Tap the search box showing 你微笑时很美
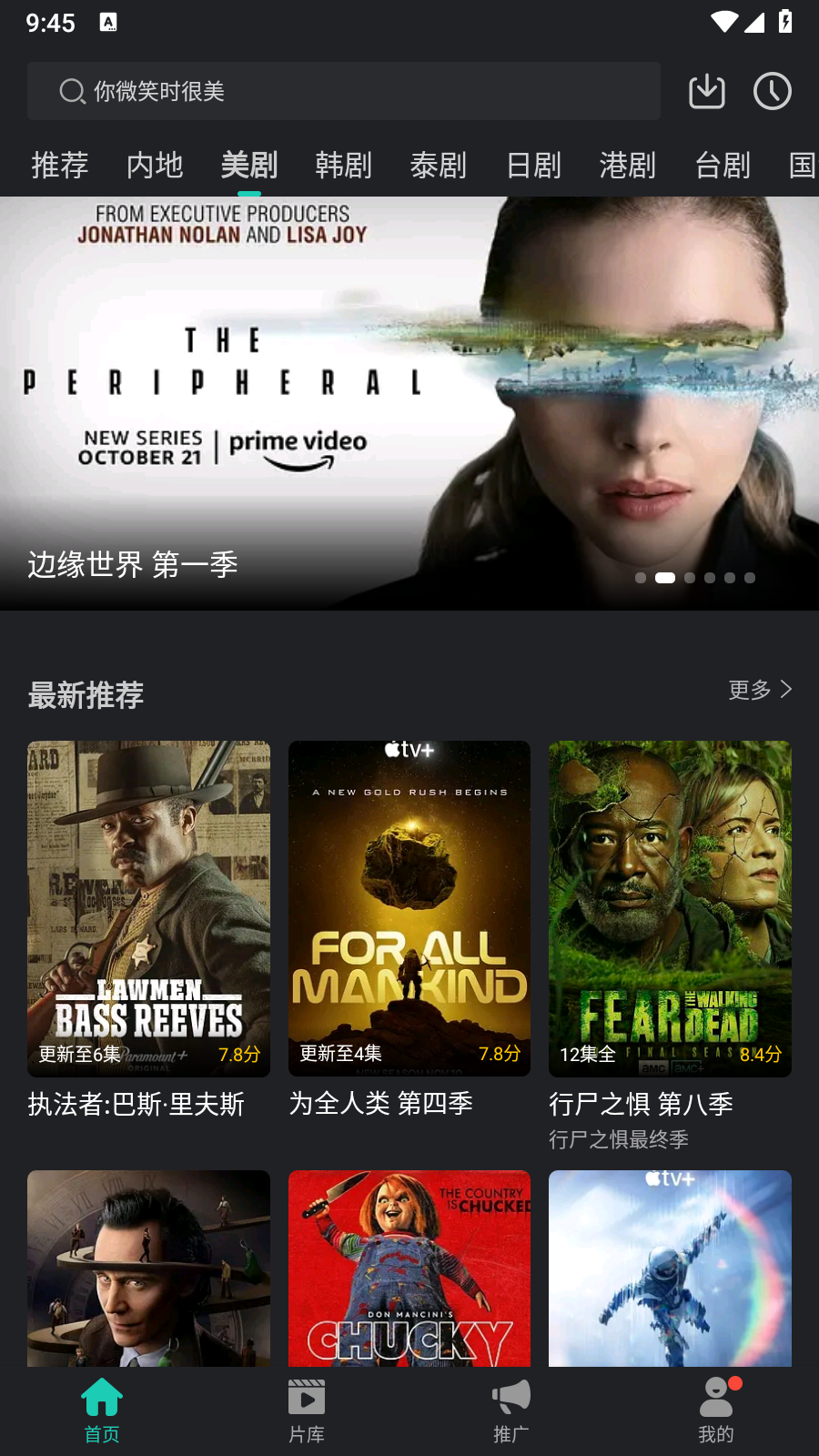819x1456 pixels. (x=344, y=91)
